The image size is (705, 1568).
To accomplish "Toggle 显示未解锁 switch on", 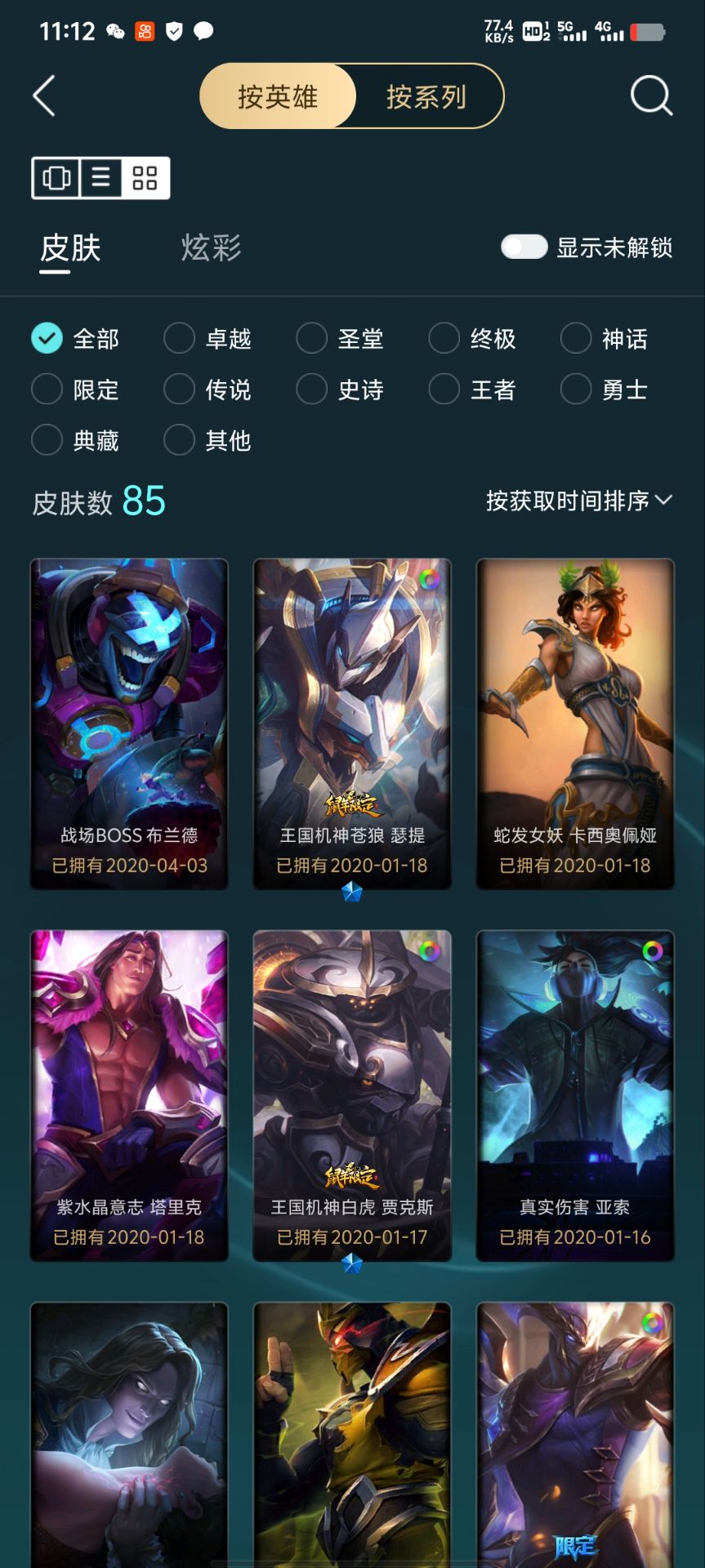I will coord(524,247).
